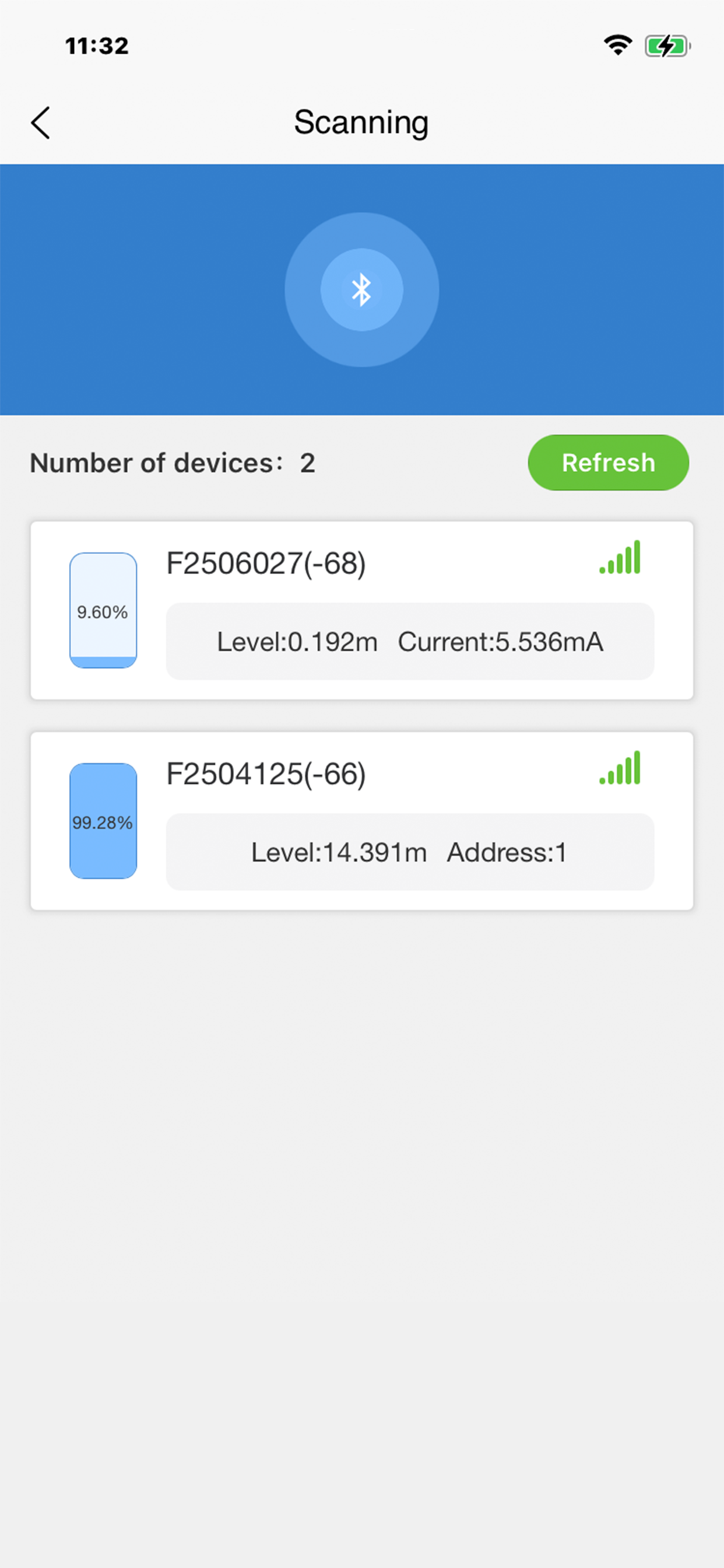Open device F2506027(-68)
The image size is (724, 1568).
pyautogui.click(x=362, y=610)
